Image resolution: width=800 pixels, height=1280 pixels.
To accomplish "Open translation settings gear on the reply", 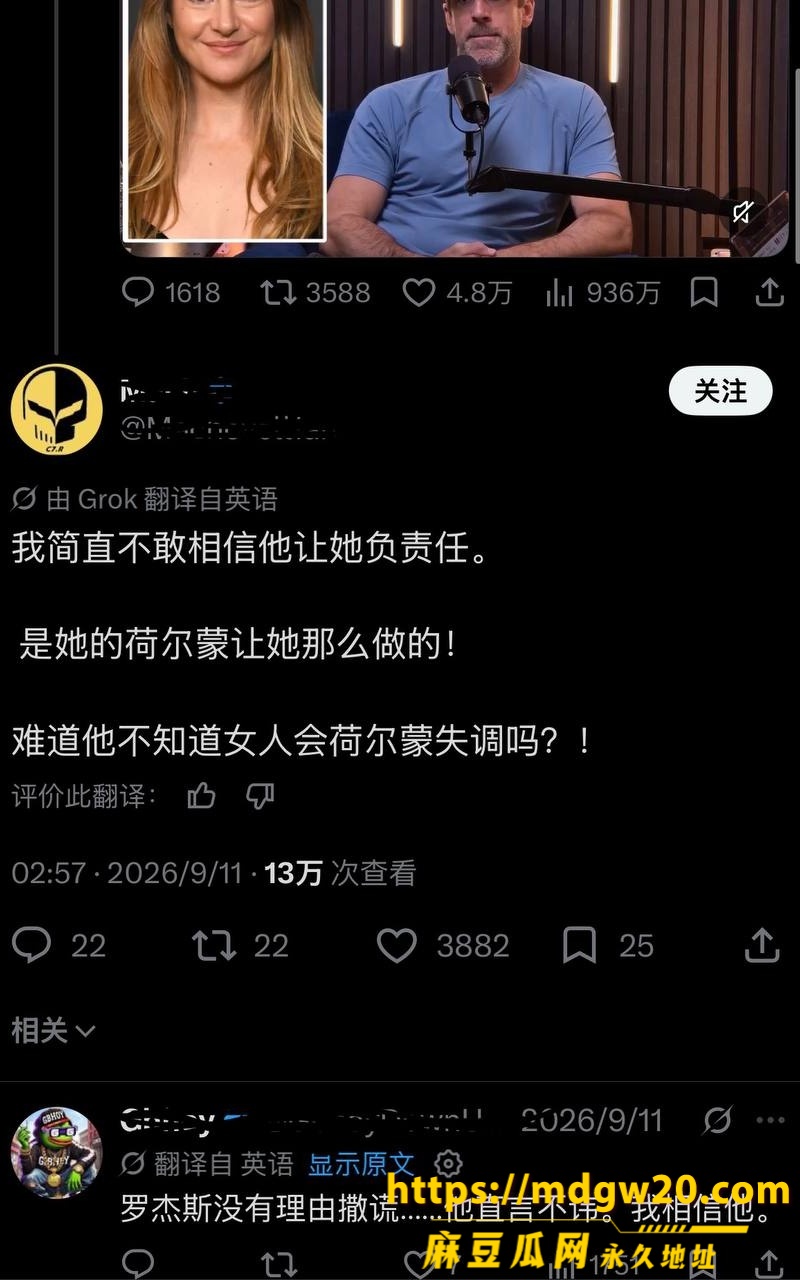I will tap(449, 1164).
